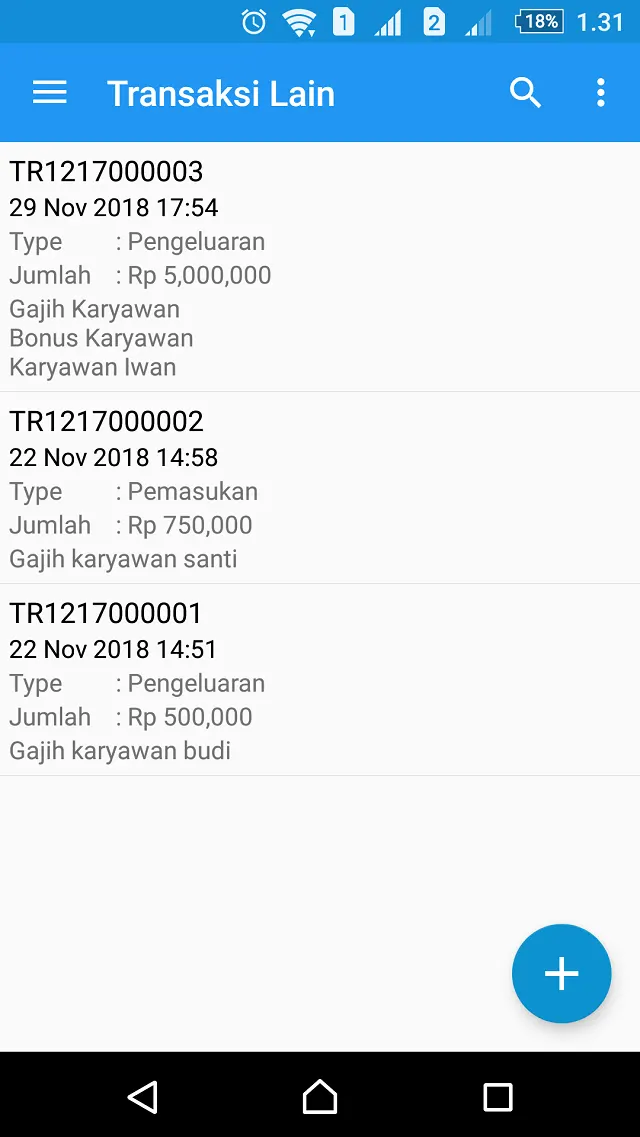Viewport: 640px width, 1137px height.
Task: Open the hamburger drawer menu
Action: click(x=50, y=93)
